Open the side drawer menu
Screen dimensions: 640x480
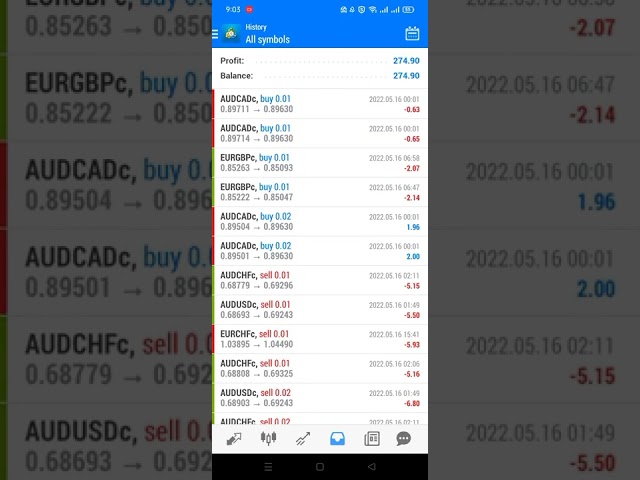216,34
